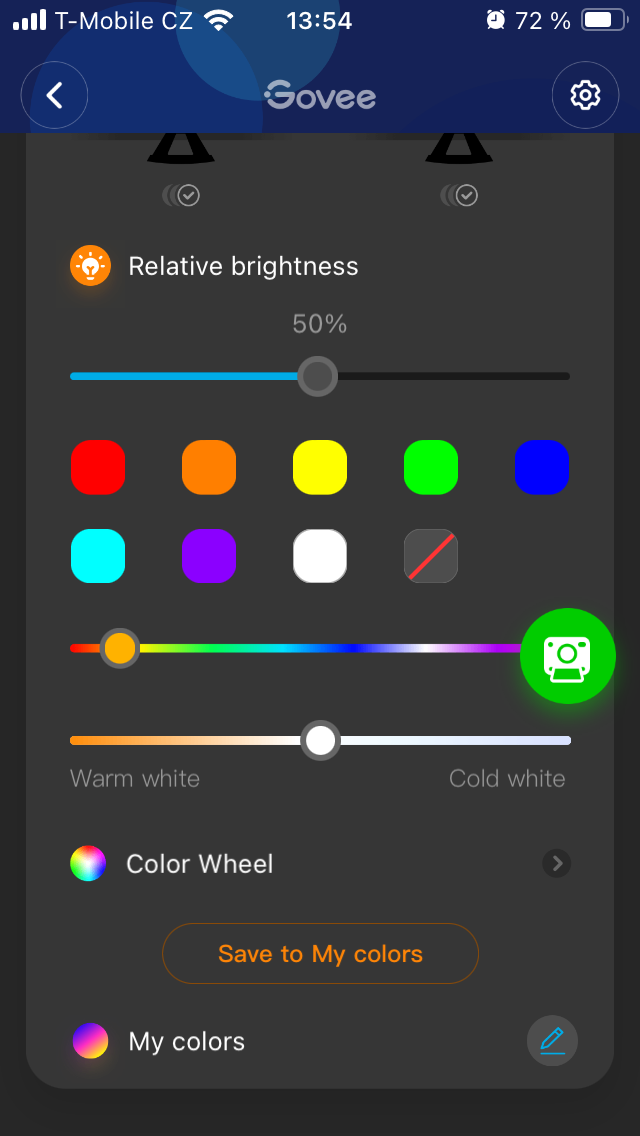640x1136 pixels.
Task: Open the Color Wheel row
Action: point(320,863)
